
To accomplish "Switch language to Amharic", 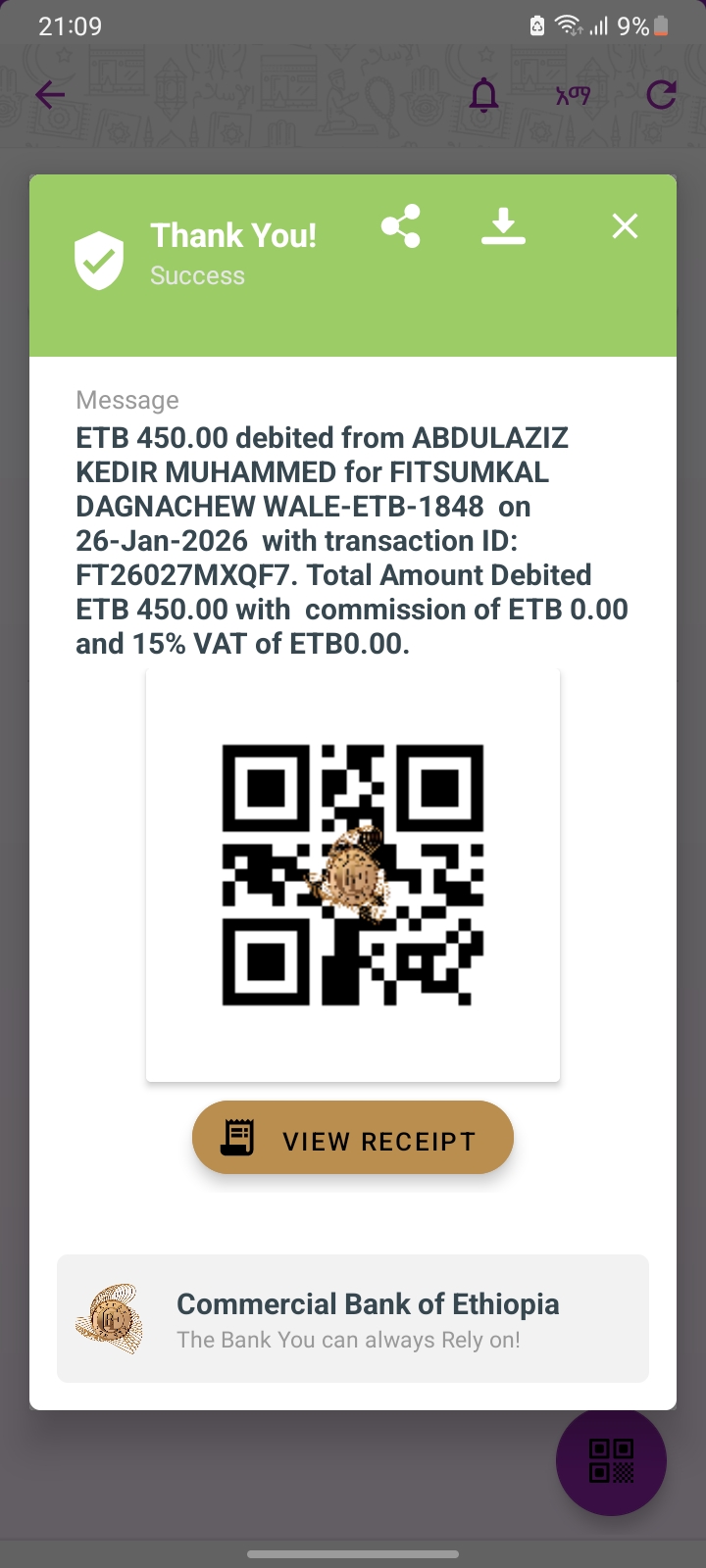I will pyautogui.click(x=573, y=95).
